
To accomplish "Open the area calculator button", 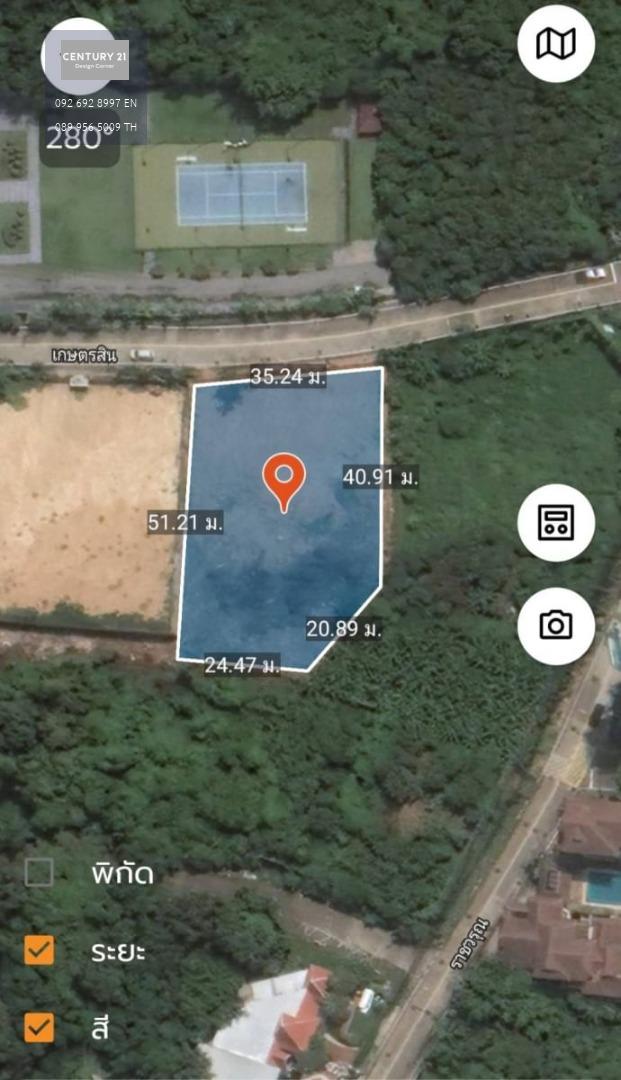I will pyautogui.click(x=556, y=522).
